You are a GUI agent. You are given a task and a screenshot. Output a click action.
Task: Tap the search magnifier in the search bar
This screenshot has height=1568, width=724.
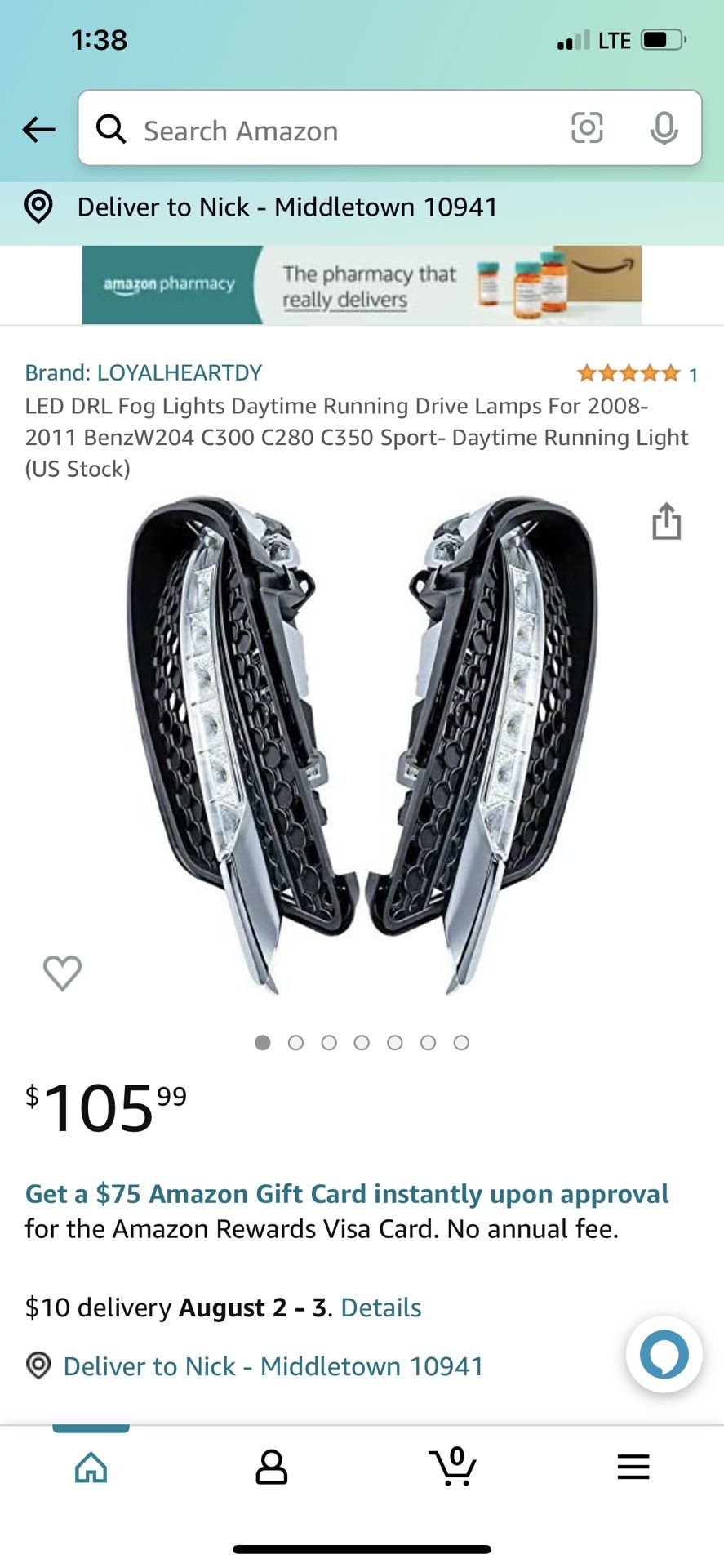point(112,130)
